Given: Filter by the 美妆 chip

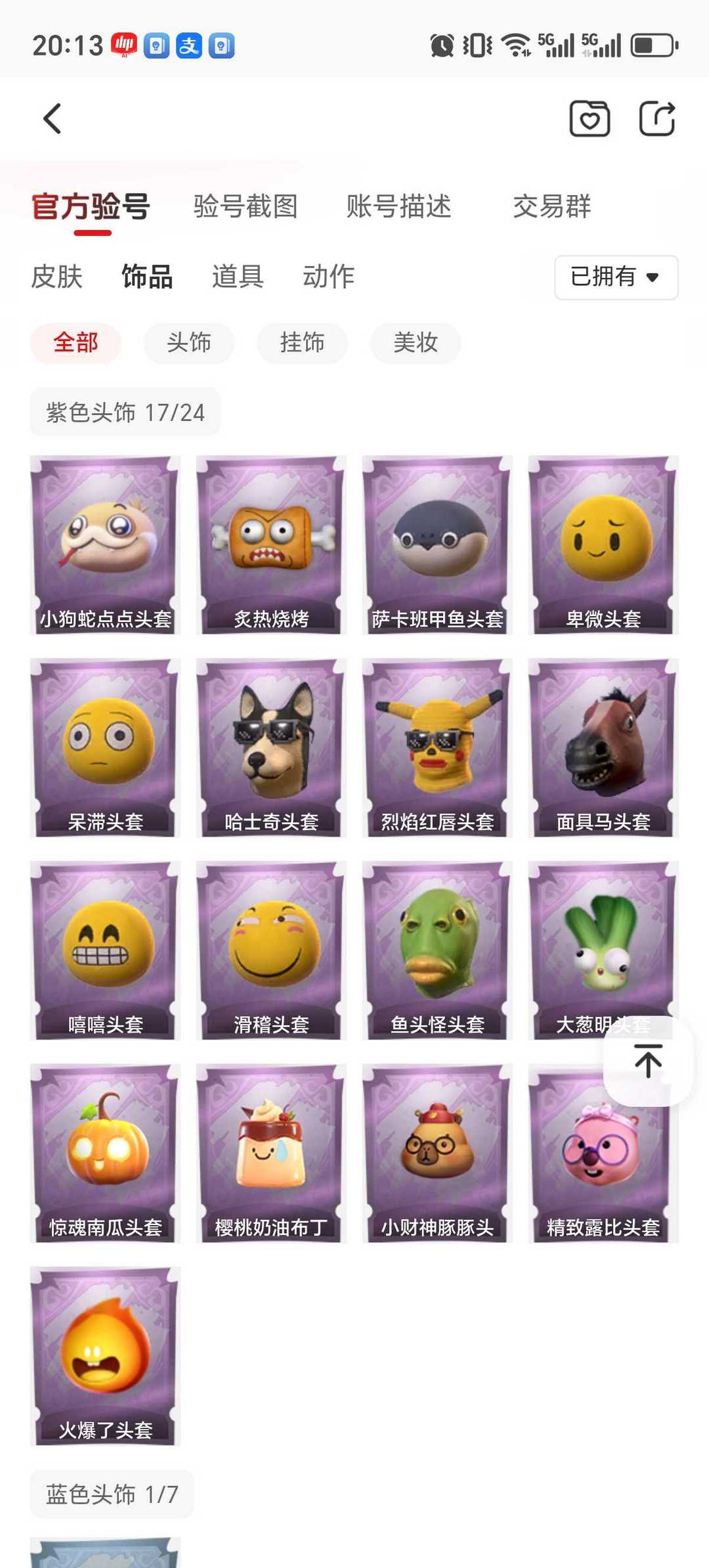Looking at the screenshot, I should point(416,343).
